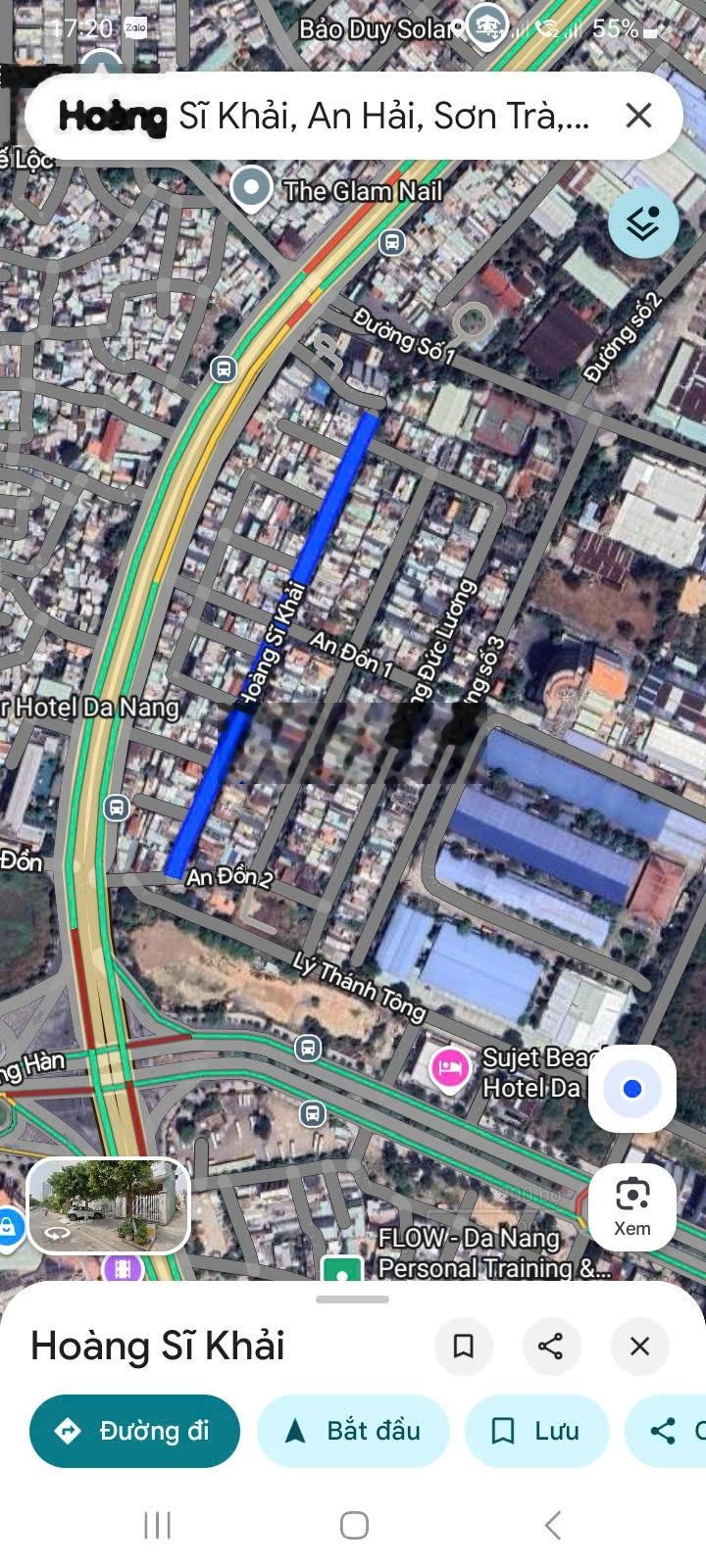Start navigation with Bắt đầu
This screenshot has height=1568, width=706.
353,1431
